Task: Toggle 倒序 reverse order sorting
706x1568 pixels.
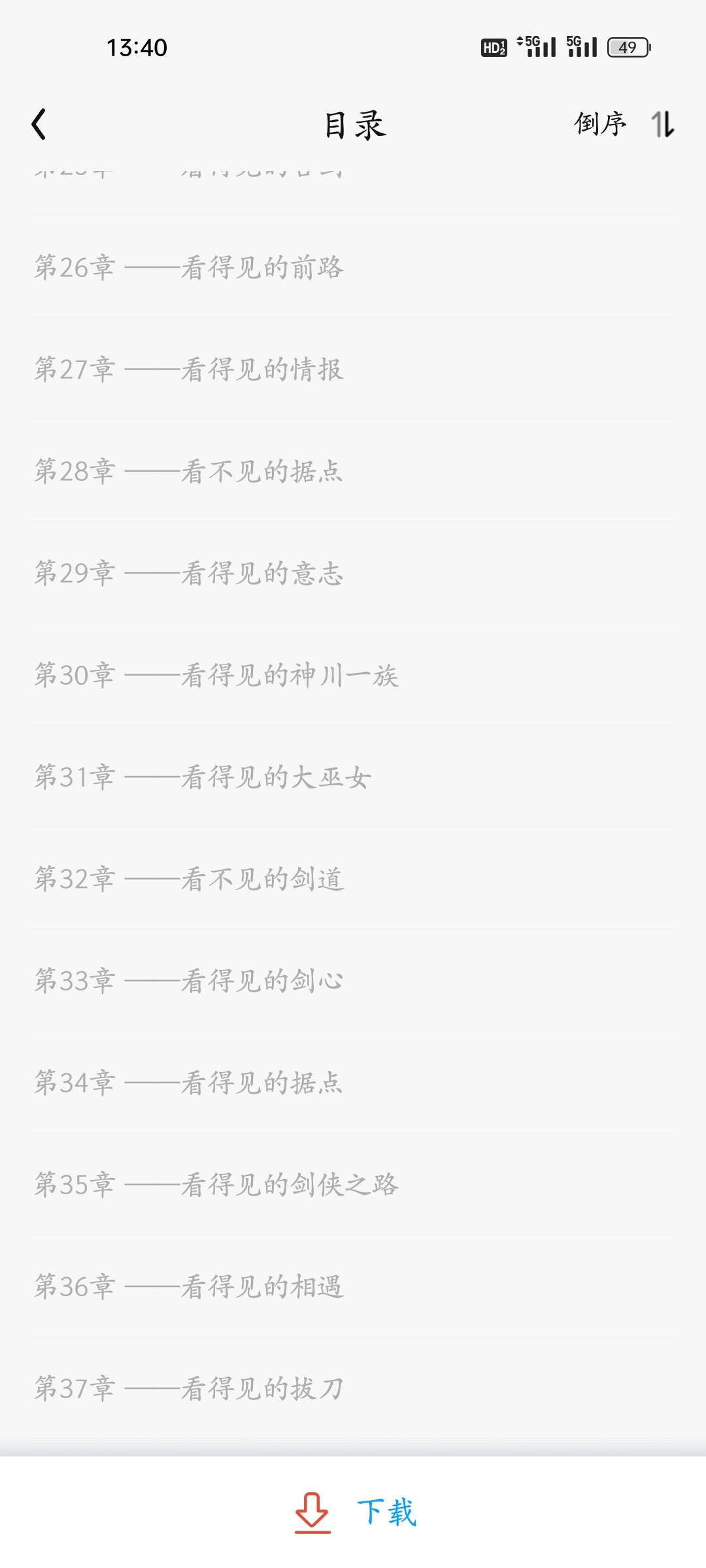Action: [x=623, y=124]
